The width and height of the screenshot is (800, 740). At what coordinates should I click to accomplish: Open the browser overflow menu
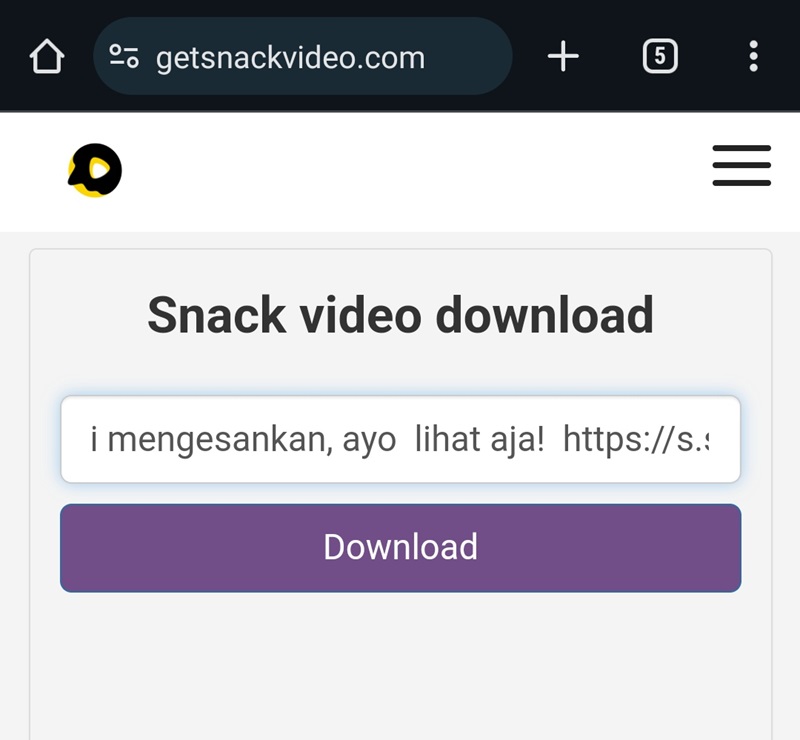coord(753,57)
